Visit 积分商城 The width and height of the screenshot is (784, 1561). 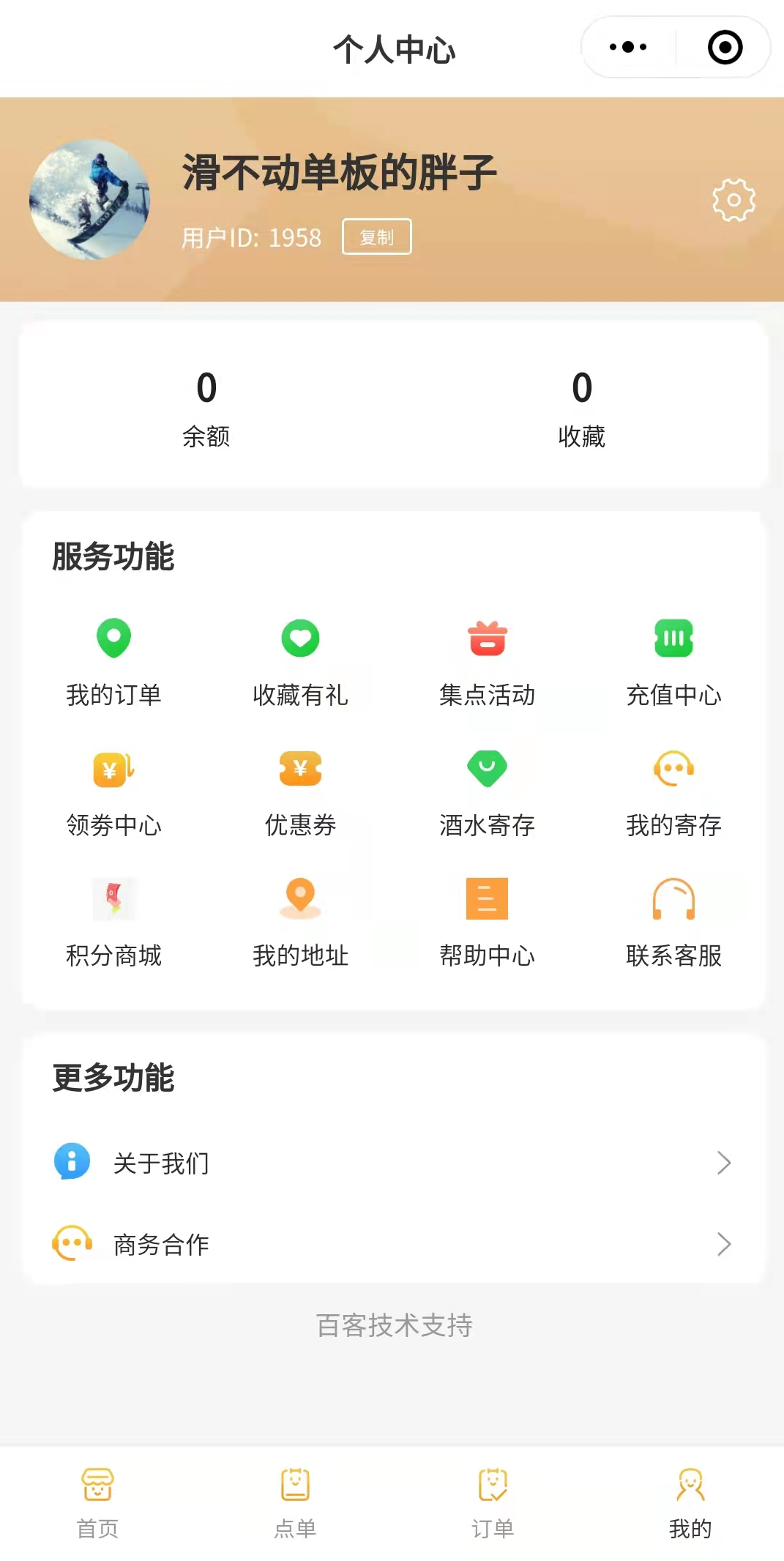pyautogui.click(x=113, y=923)
